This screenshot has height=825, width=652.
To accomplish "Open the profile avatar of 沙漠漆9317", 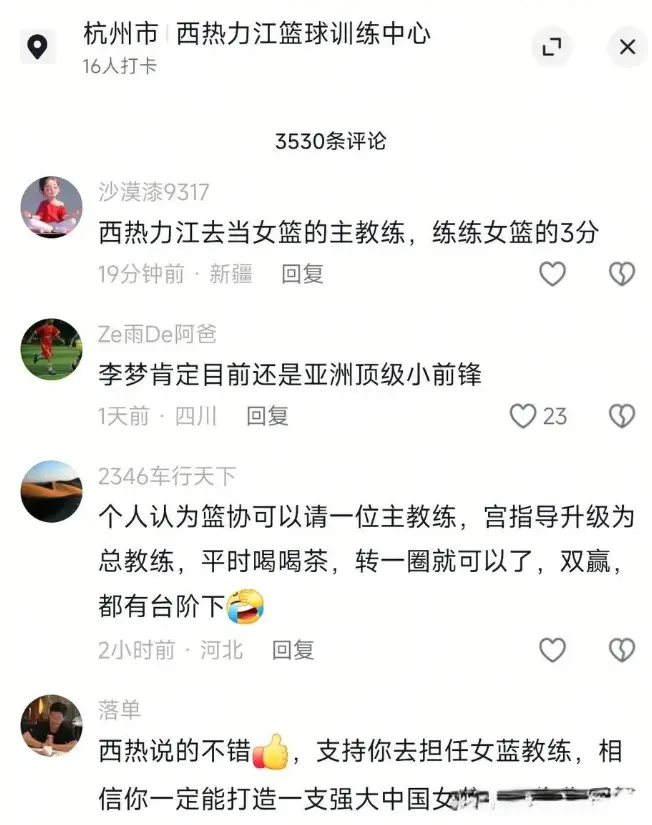I will [x=51, y=207].
